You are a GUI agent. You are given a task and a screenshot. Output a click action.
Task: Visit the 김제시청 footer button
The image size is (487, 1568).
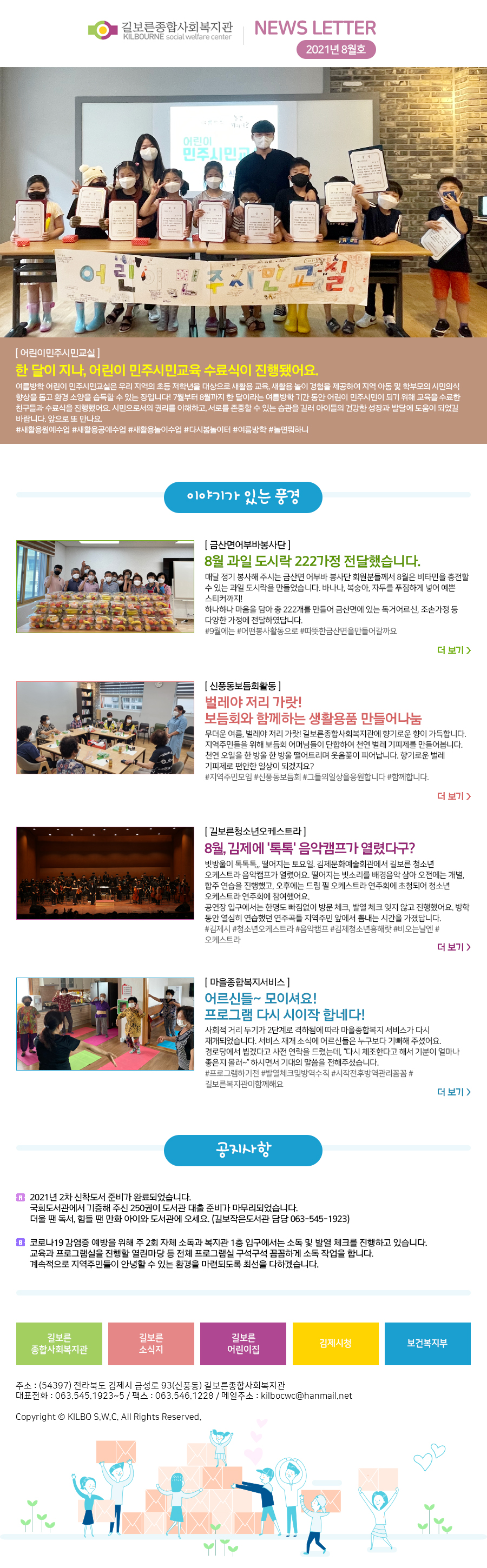coord(335,1343)
